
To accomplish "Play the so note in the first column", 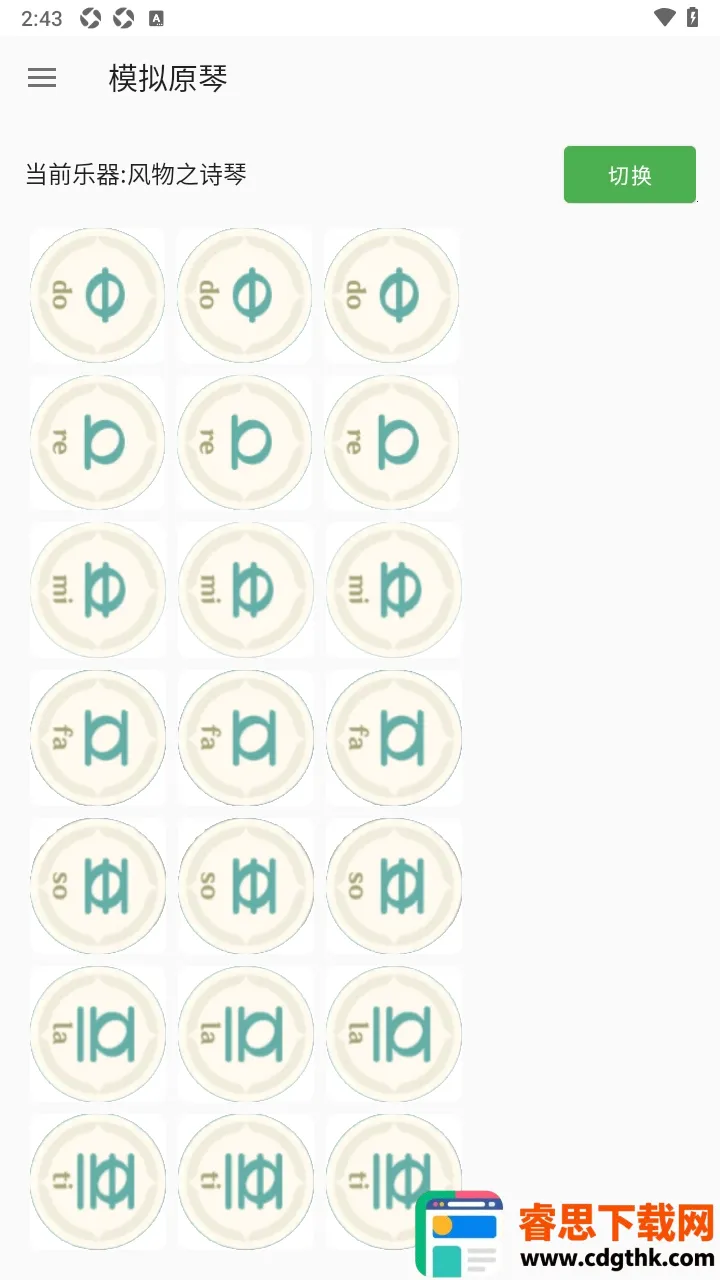I will tap(97, 886).
